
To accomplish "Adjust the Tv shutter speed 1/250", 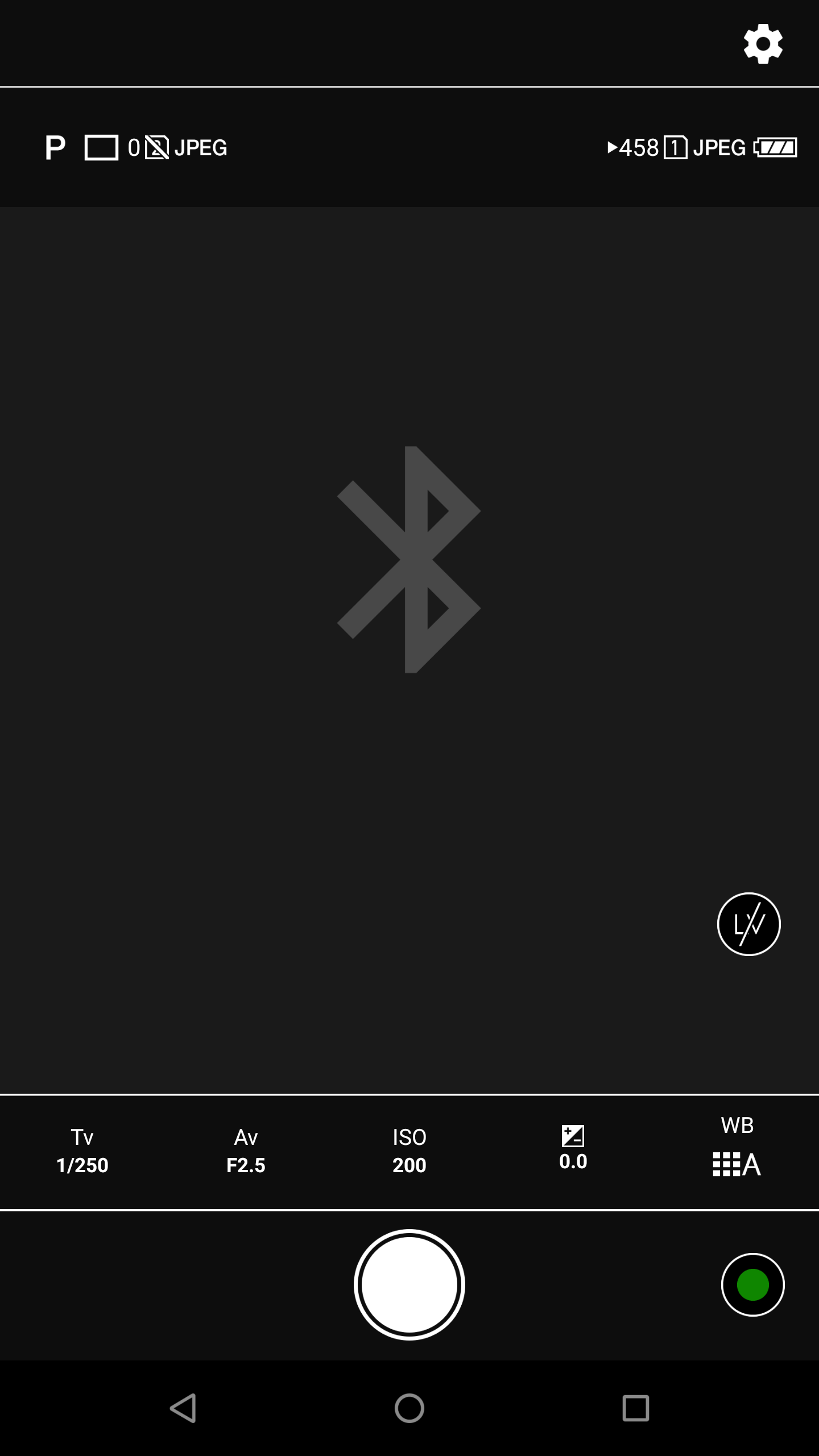I will pos(82,1152).
